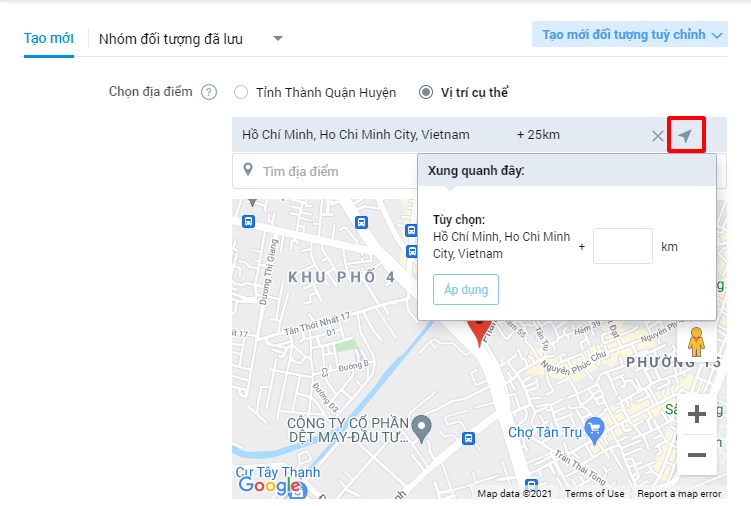This screenshot has height=506, width=751.
Task: Zoom in on the map
Action: pyautogui.click(x=697, y=414)
